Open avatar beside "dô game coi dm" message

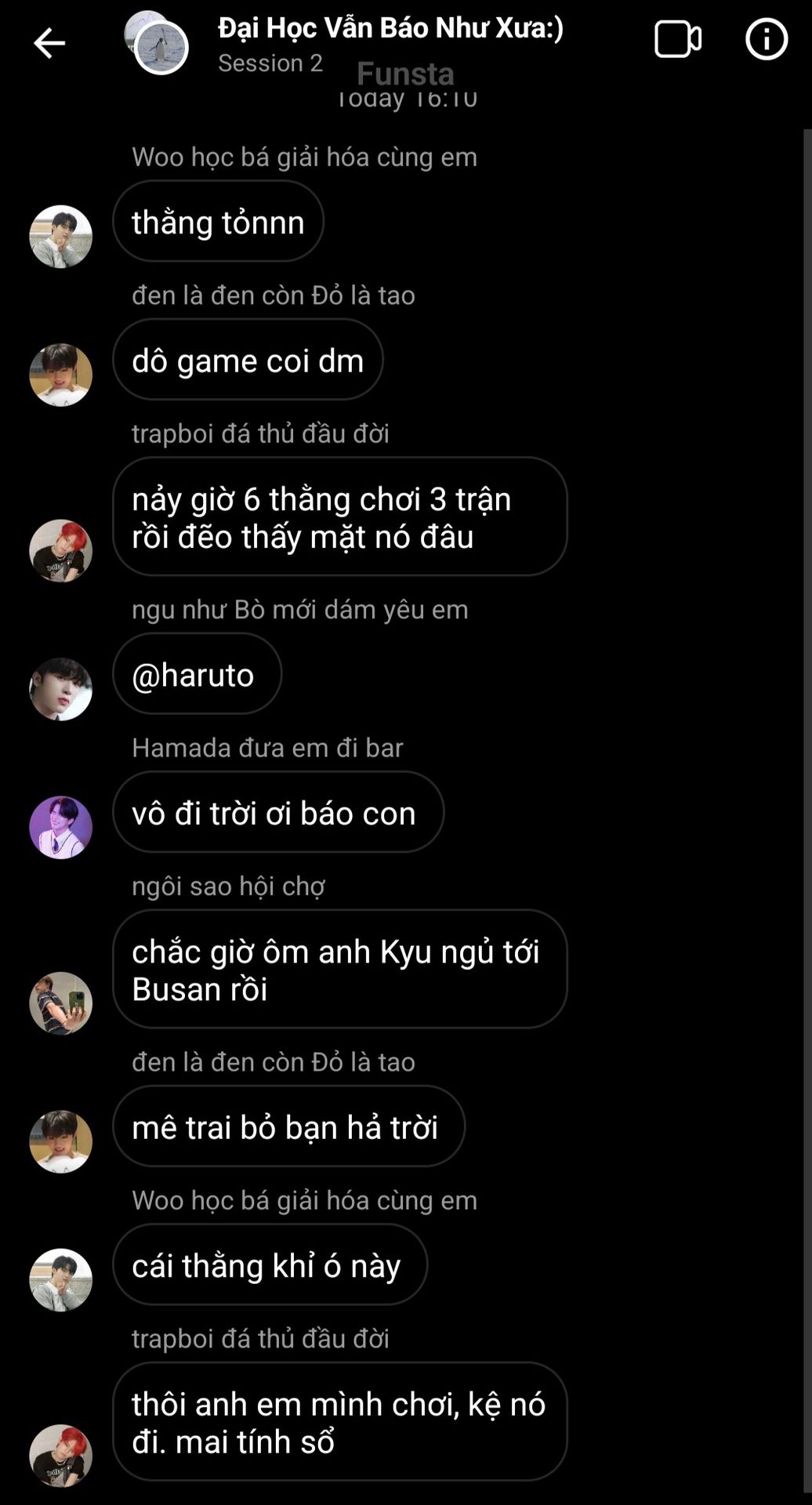tap(60, 375)
